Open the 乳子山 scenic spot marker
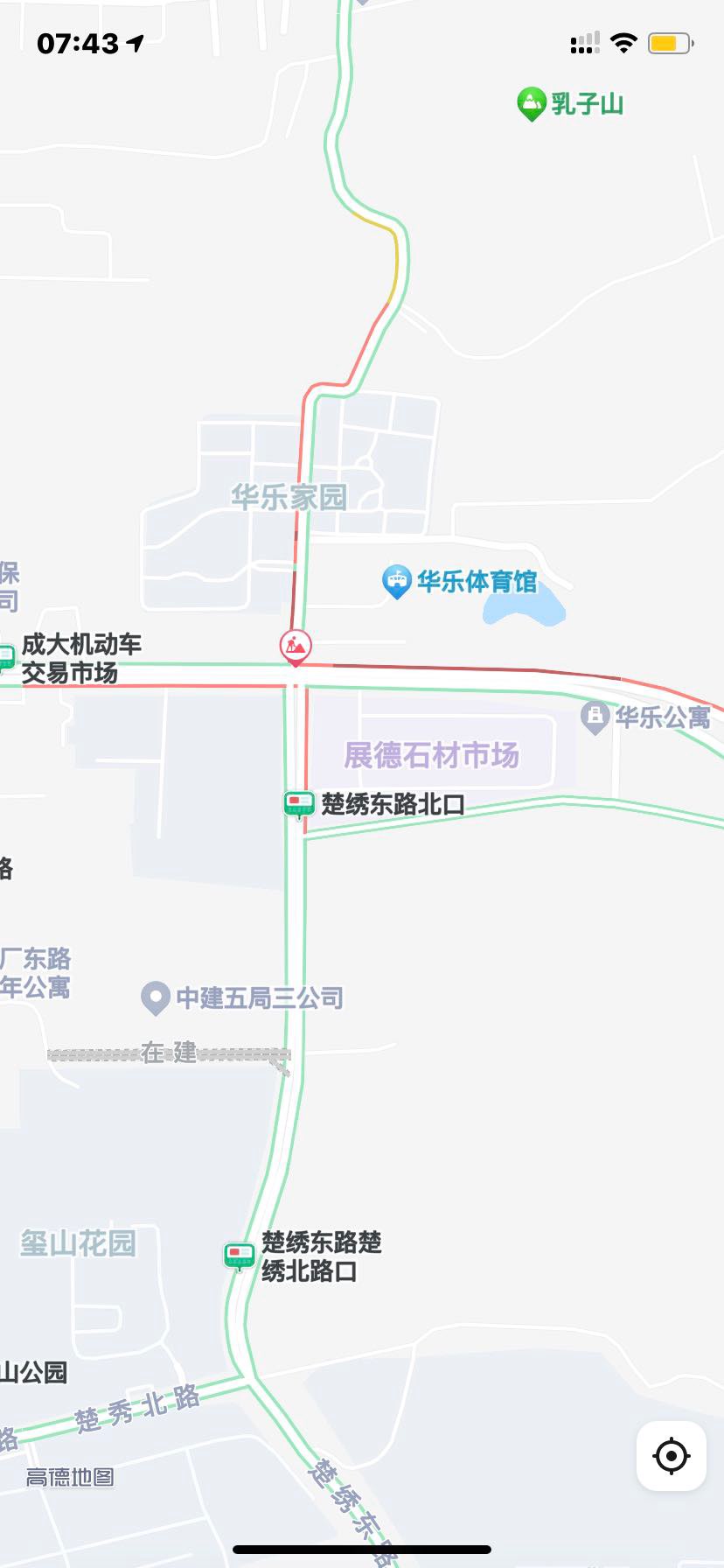This screenshot has height=1568, width=724. pyautogui.click(x=531, y=103)
